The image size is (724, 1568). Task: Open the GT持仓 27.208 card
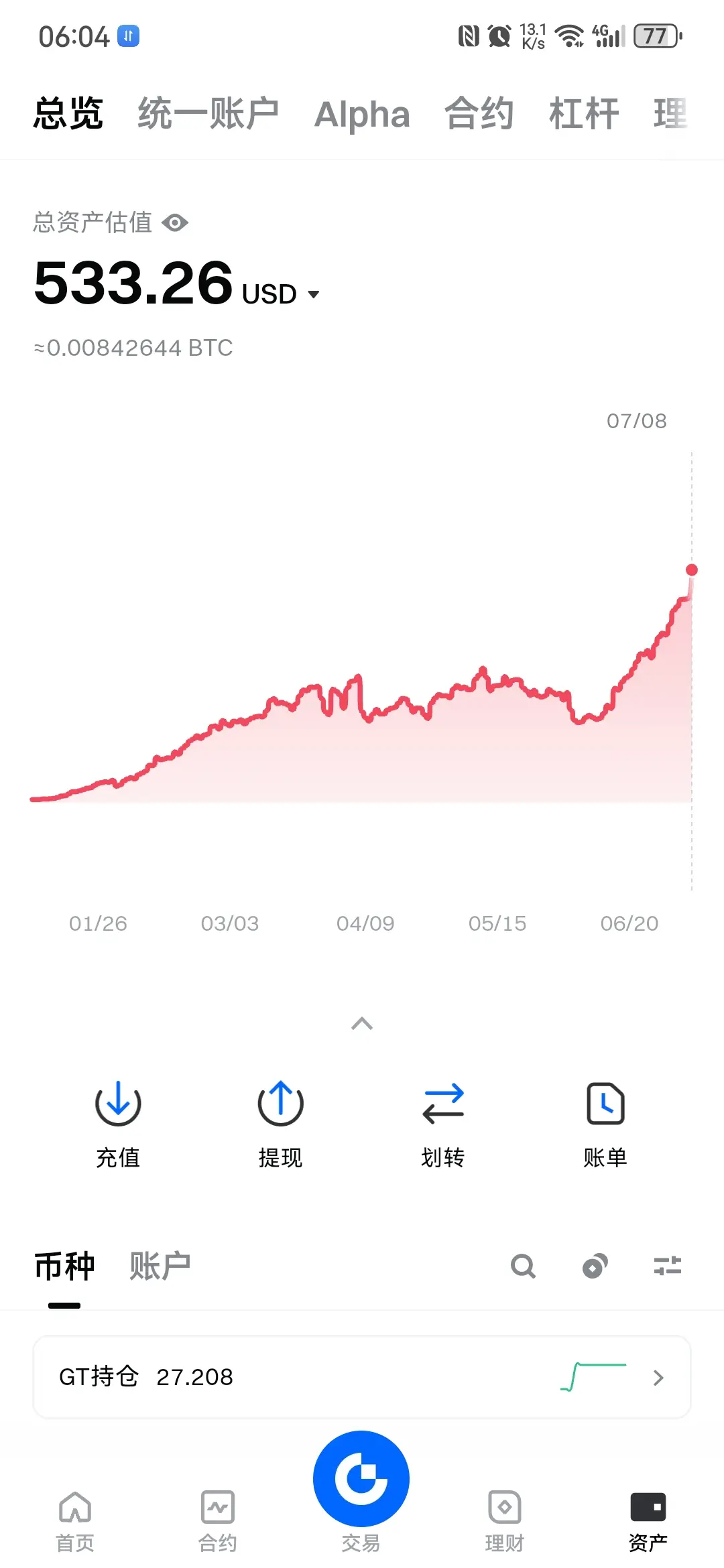coord(362,1377)
